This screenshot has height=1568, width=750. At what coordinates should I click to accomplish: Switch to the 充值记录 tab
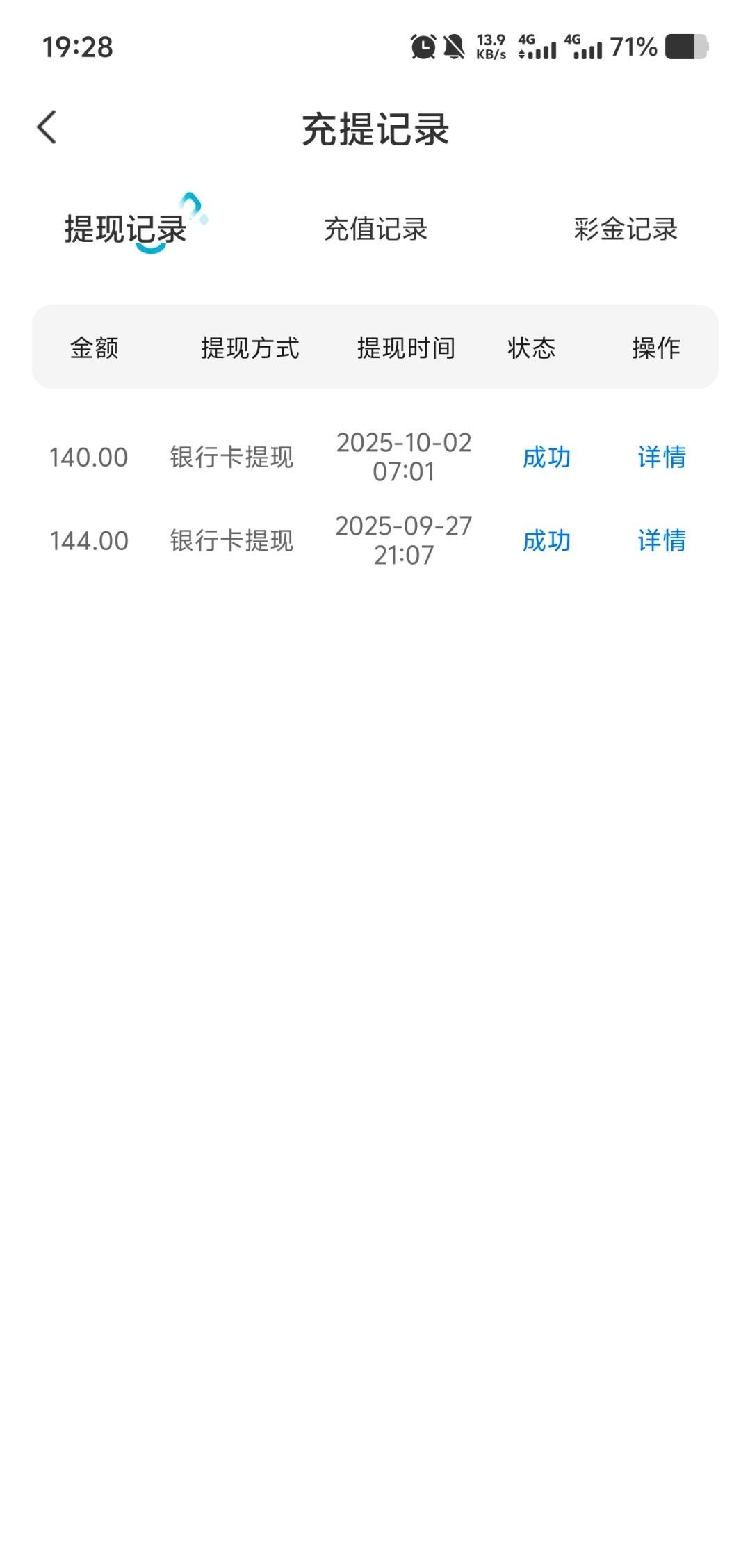click(x=375, y=229)
